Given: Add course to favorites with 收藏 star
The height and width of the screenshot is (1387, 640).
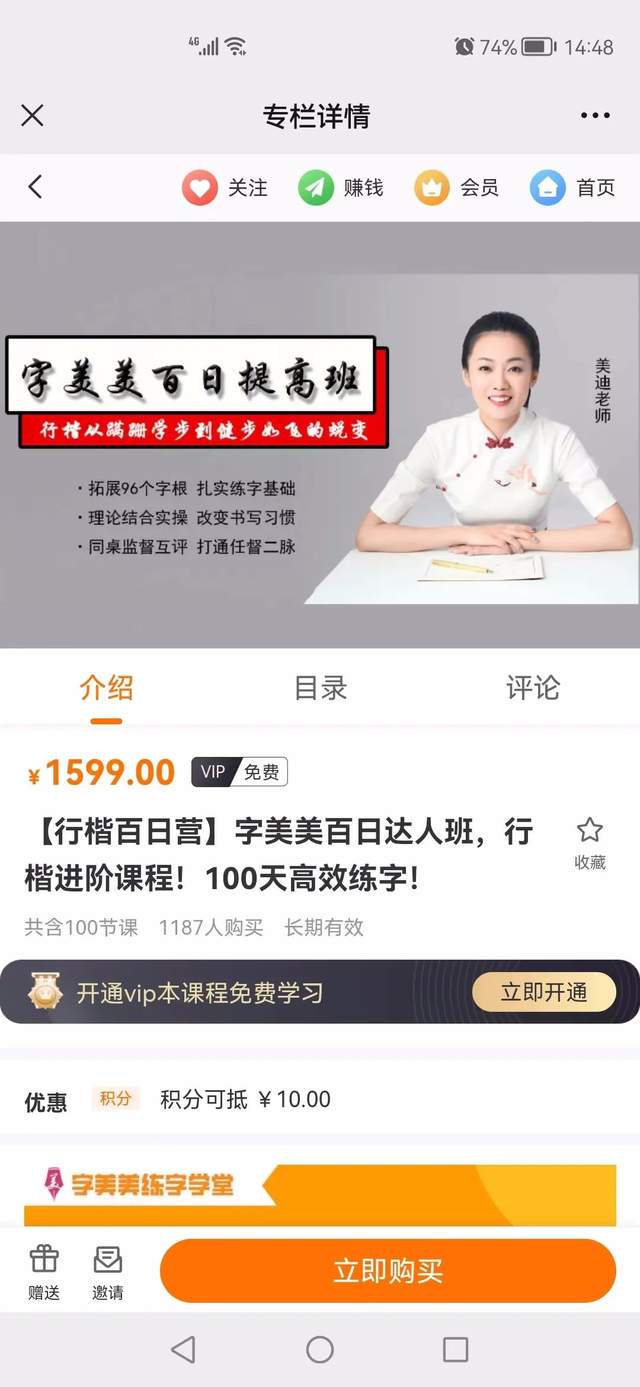Looking at the screenshot, I should coord(590,842).
